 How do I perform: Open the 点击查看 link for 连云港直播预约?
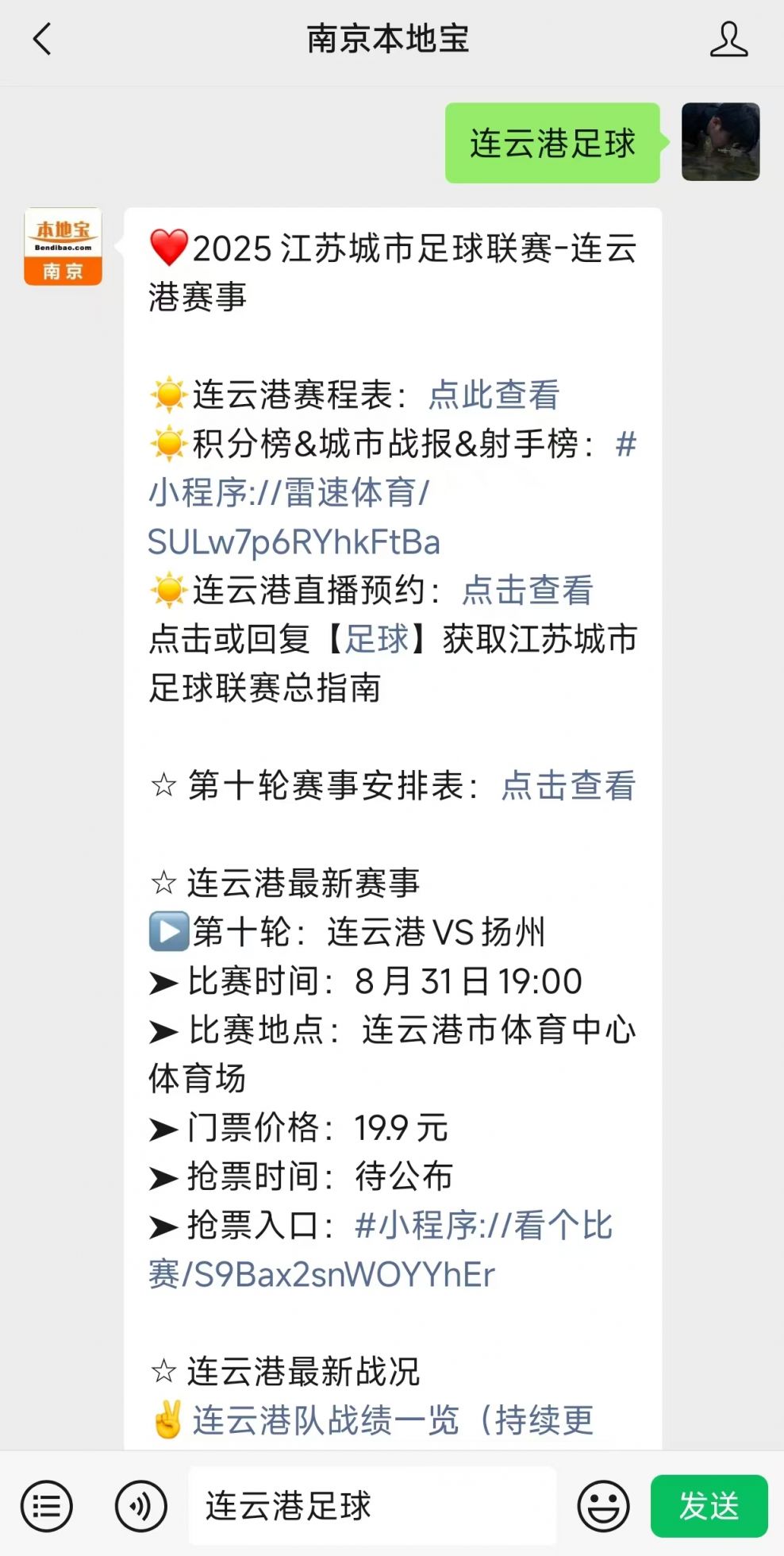coord(528,590)
